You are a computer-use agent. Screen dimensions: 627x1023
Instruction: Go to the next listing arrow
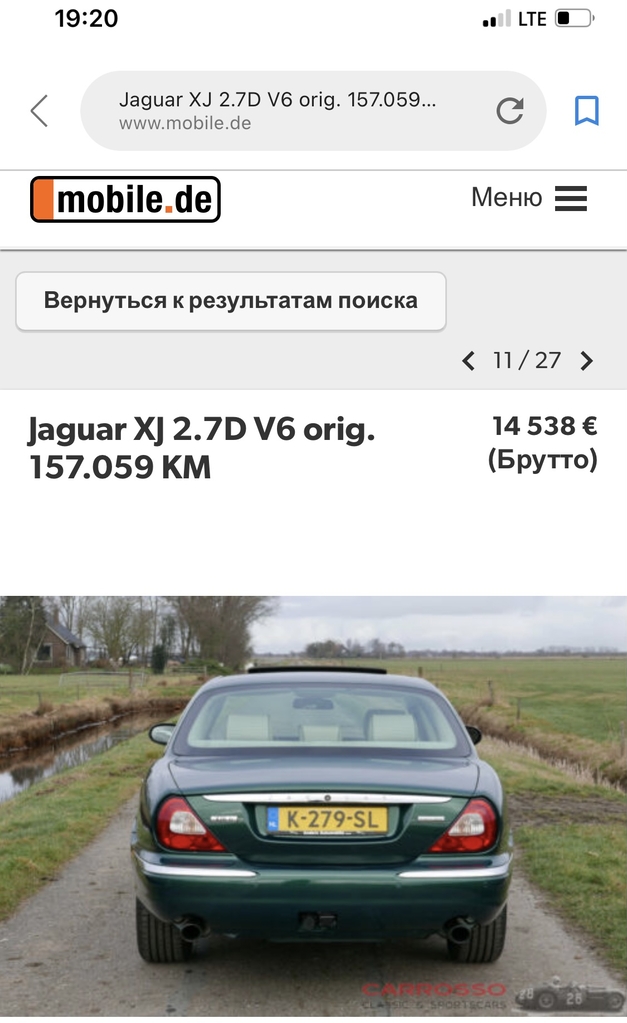point(587,361)
